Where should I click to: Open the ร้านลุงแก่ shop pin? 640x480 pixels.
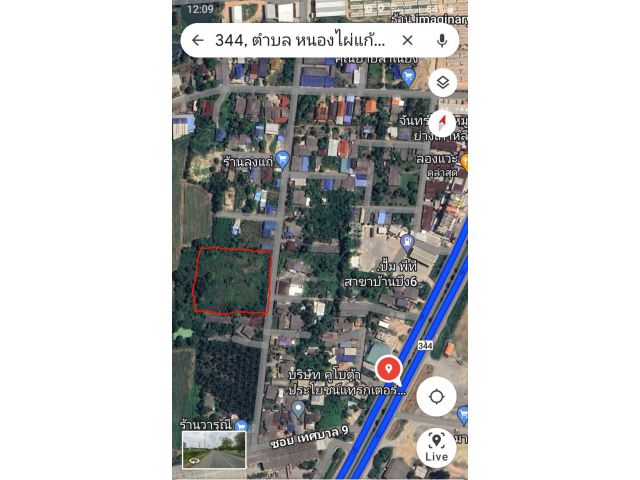282,159
